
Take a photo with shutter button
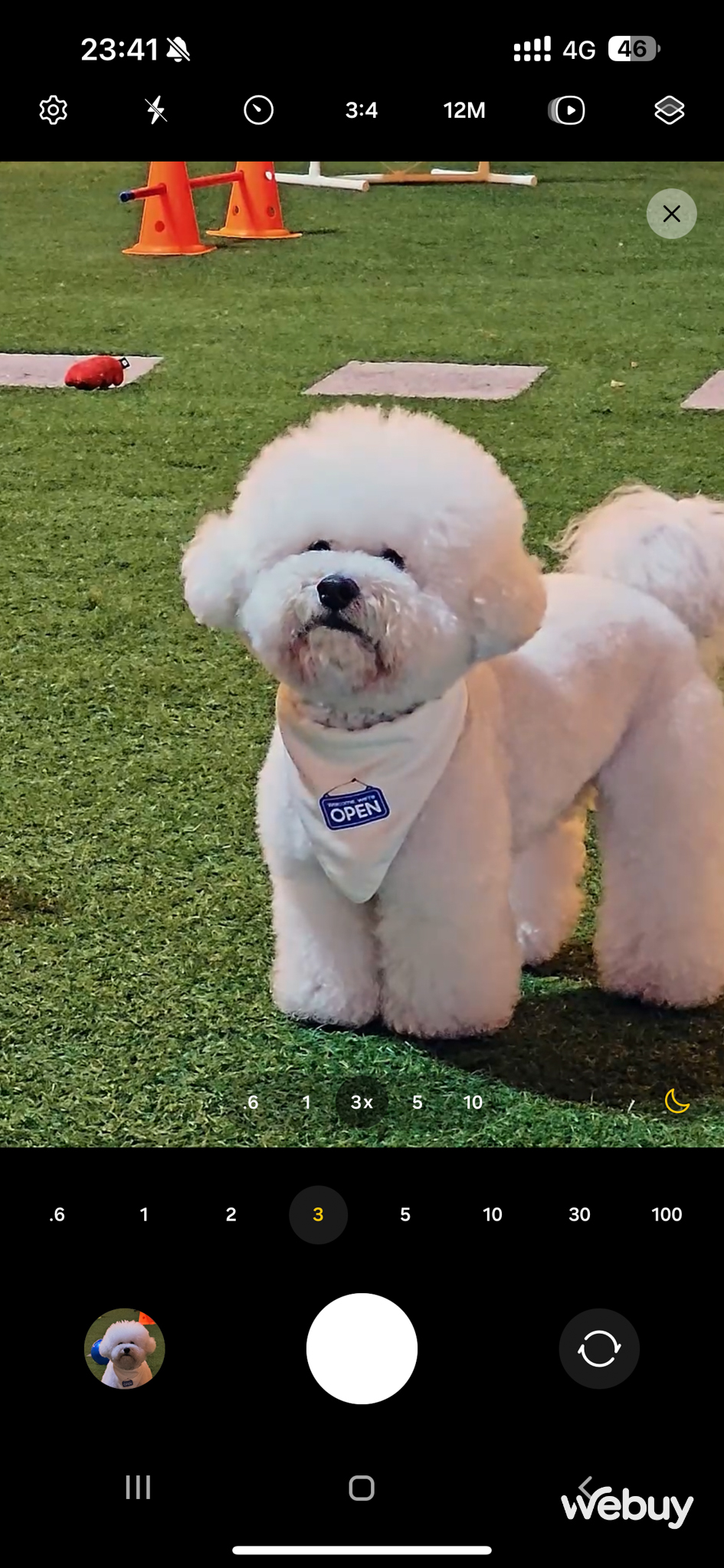(x=362, y=1348)
